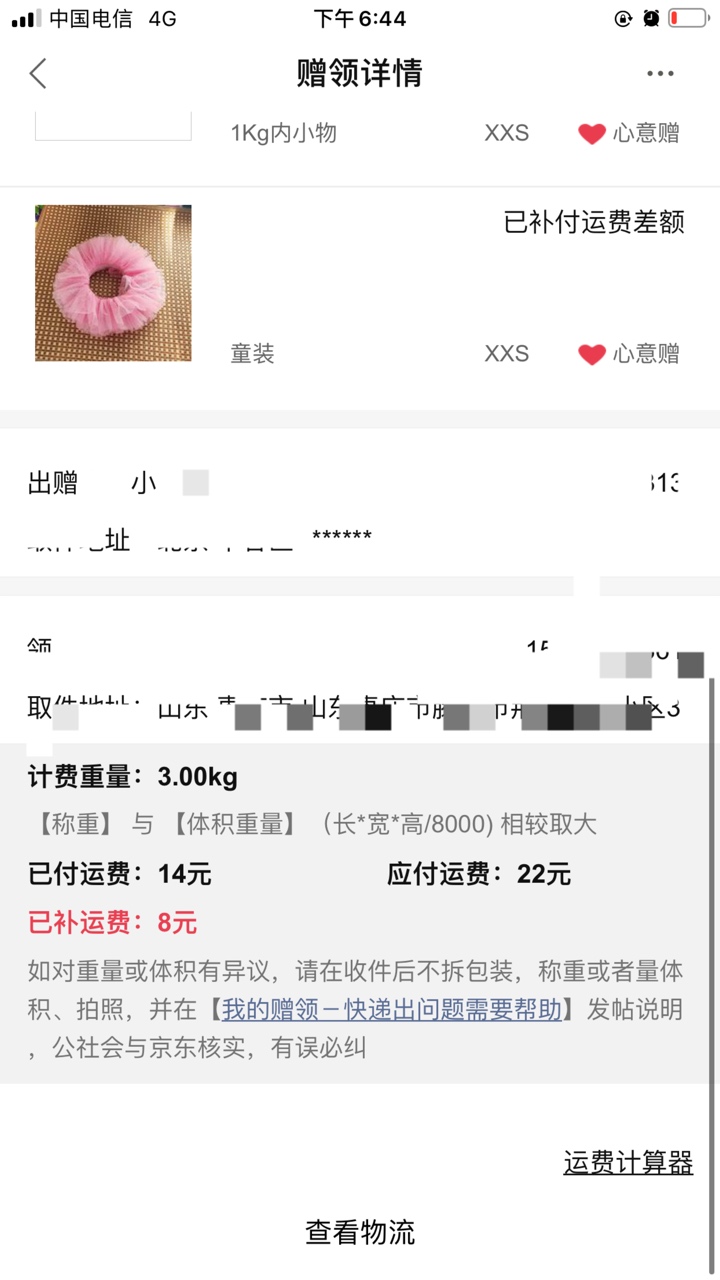Open the three-dot overflow menu
Screen dimensions: 720x1280
click(660, 73)
